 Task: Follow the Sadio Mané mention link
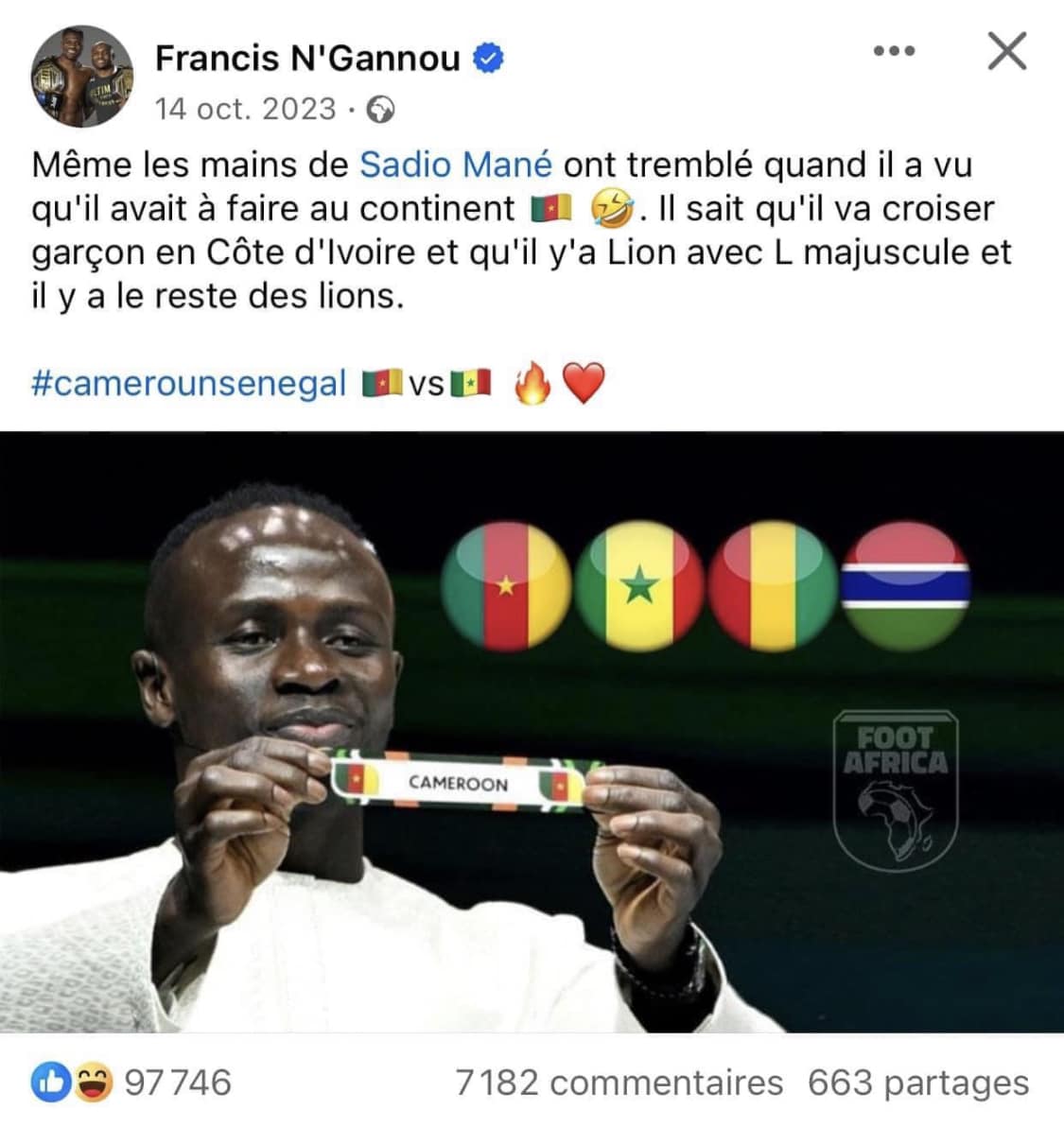pos(456,165)
